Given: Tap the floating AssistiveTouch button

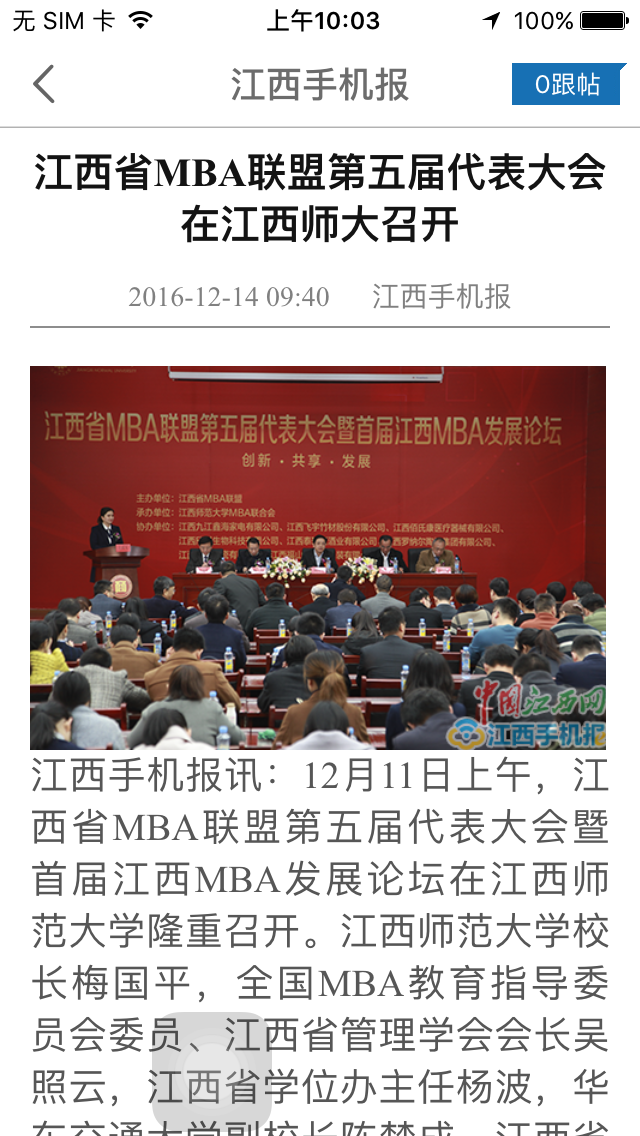Looking at the screenshot, I should coord(212,1072).
